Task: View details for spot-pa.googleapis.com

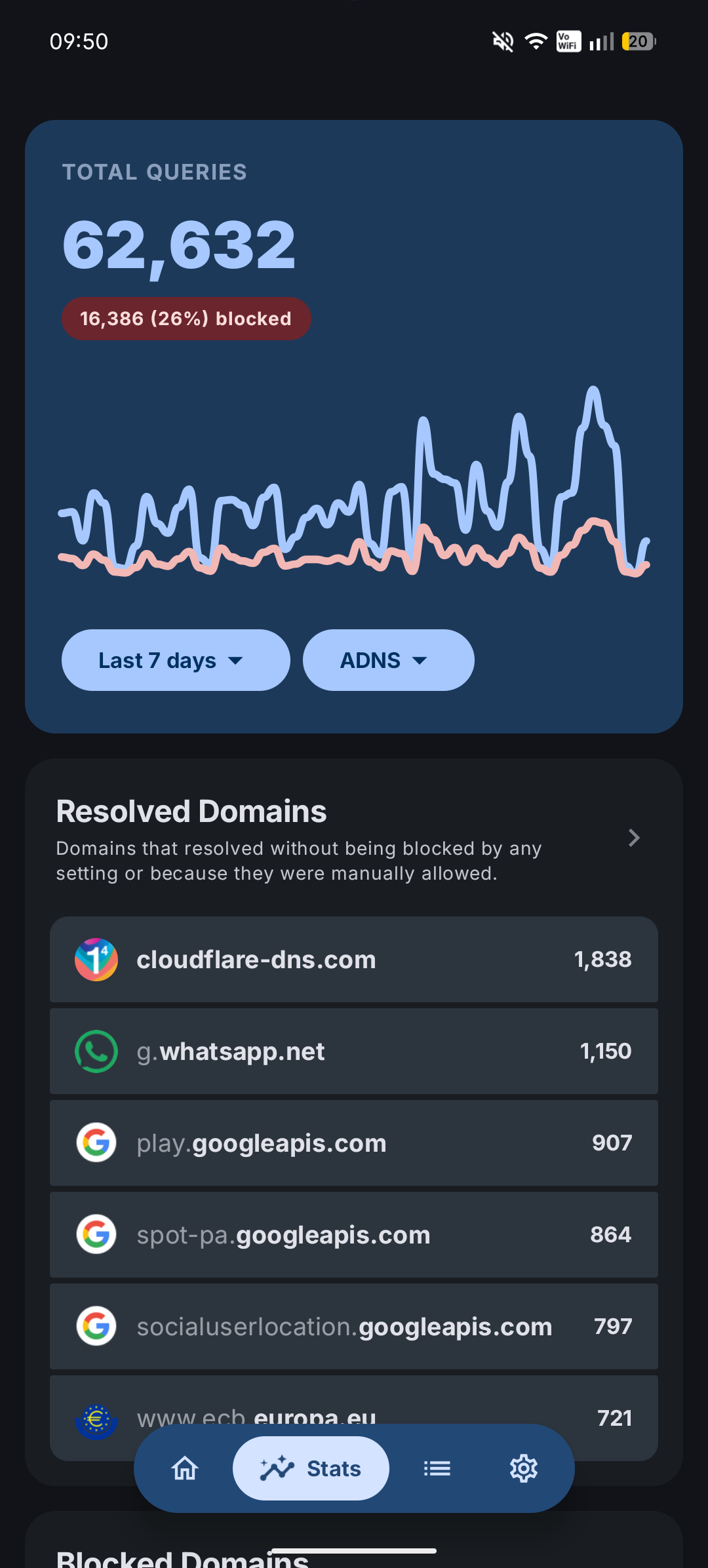Action: [x=354, y=1234]
